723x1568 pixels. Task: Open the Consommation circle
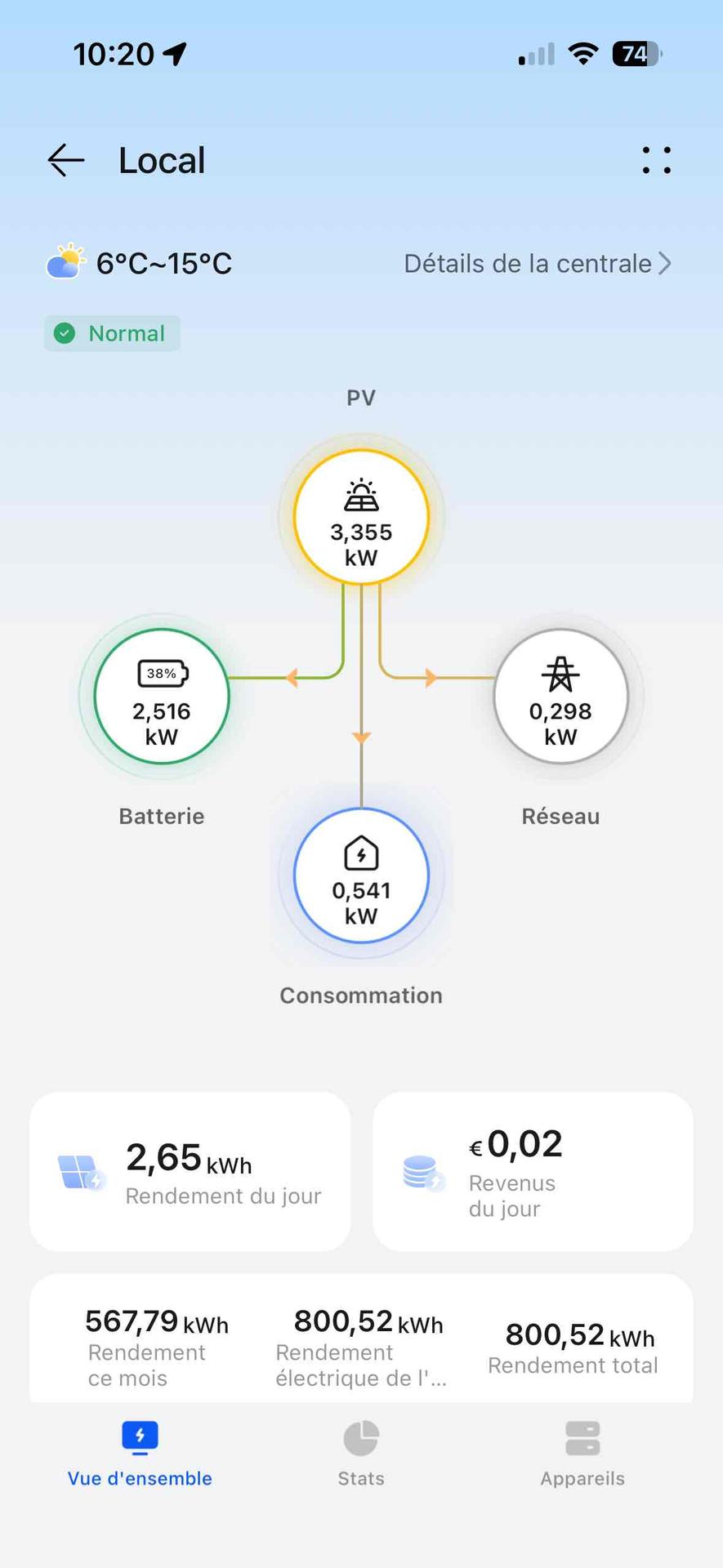click(x=361, y=875)
